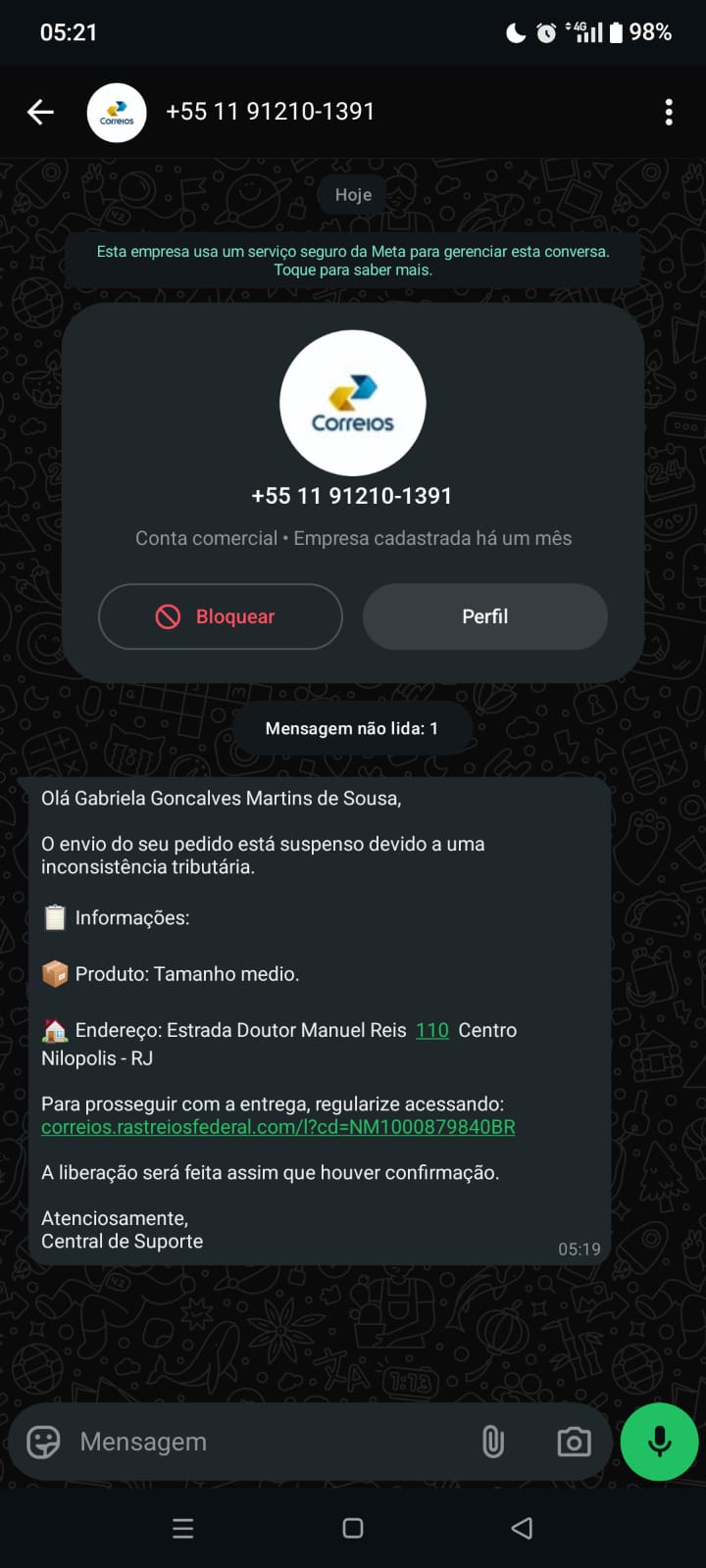Open the recent apps system button
The image size is (706, 1568).
click(183, 1528)
